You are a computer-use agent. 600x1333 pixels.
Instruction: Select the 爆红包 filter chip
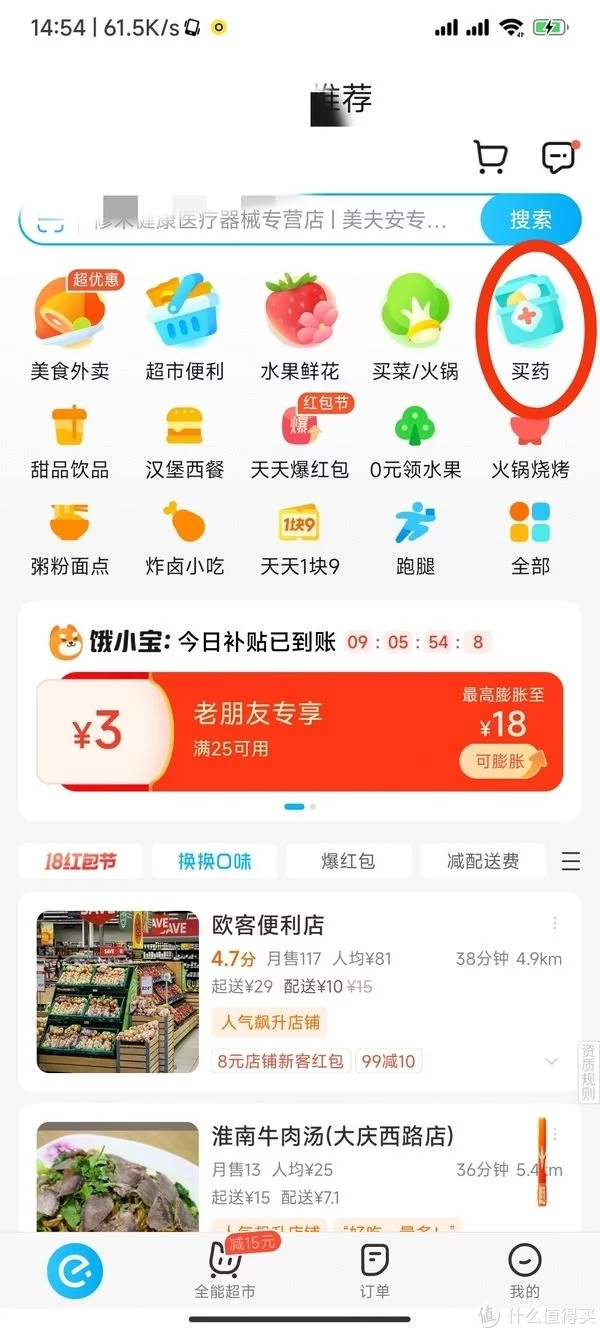[348, 861]
